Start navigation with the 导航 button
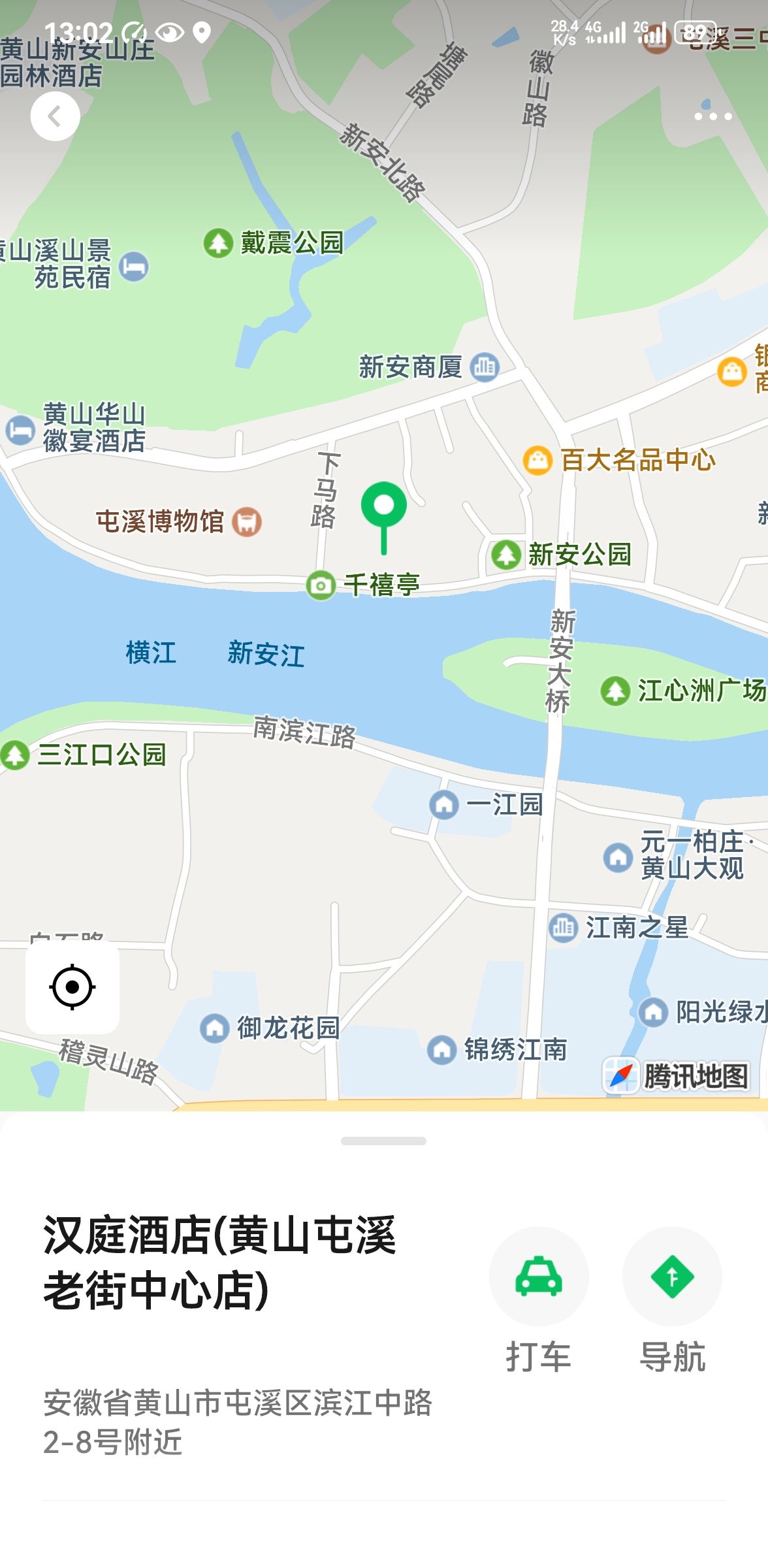Viewport: 768px width, 1568px height. coord(672,1277)
